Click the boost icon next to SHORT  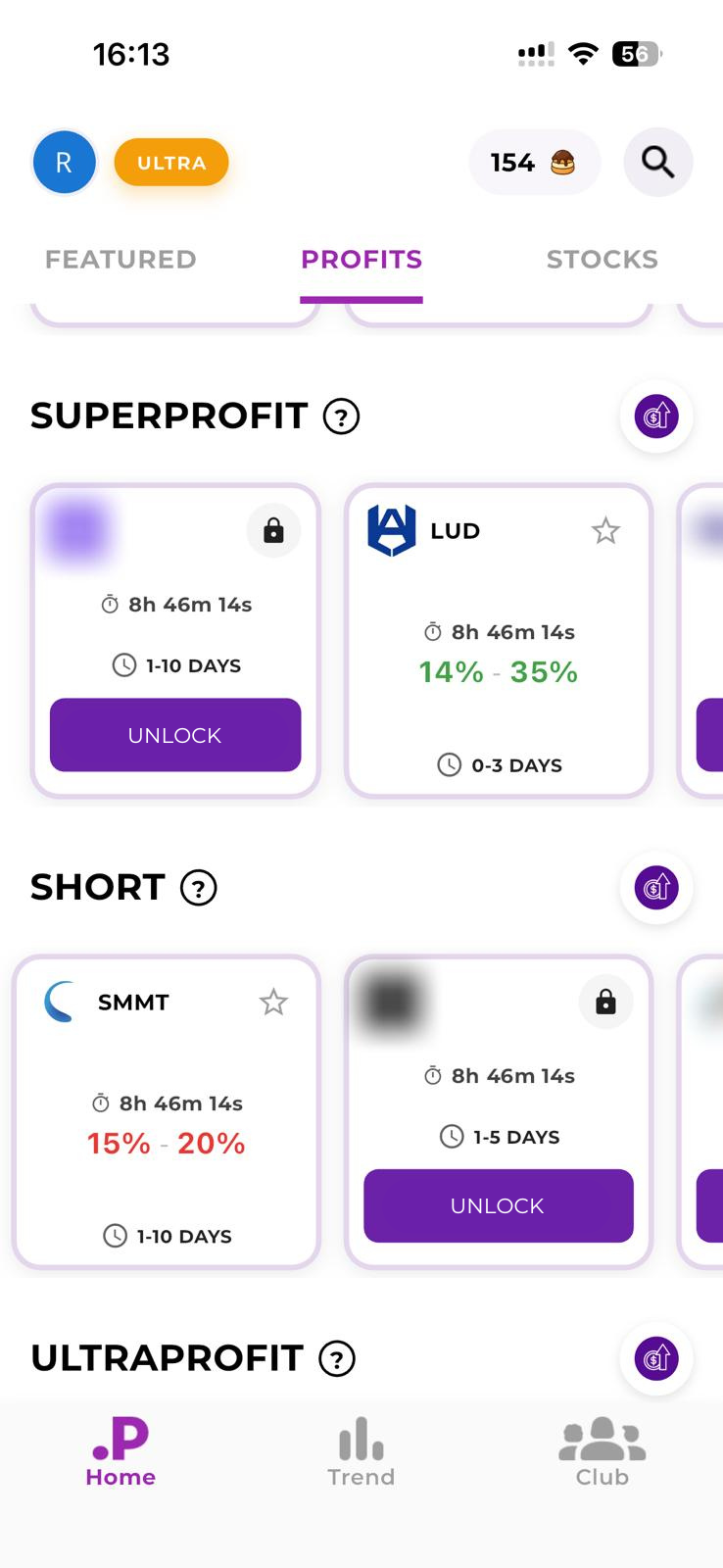tap(656, 887)
